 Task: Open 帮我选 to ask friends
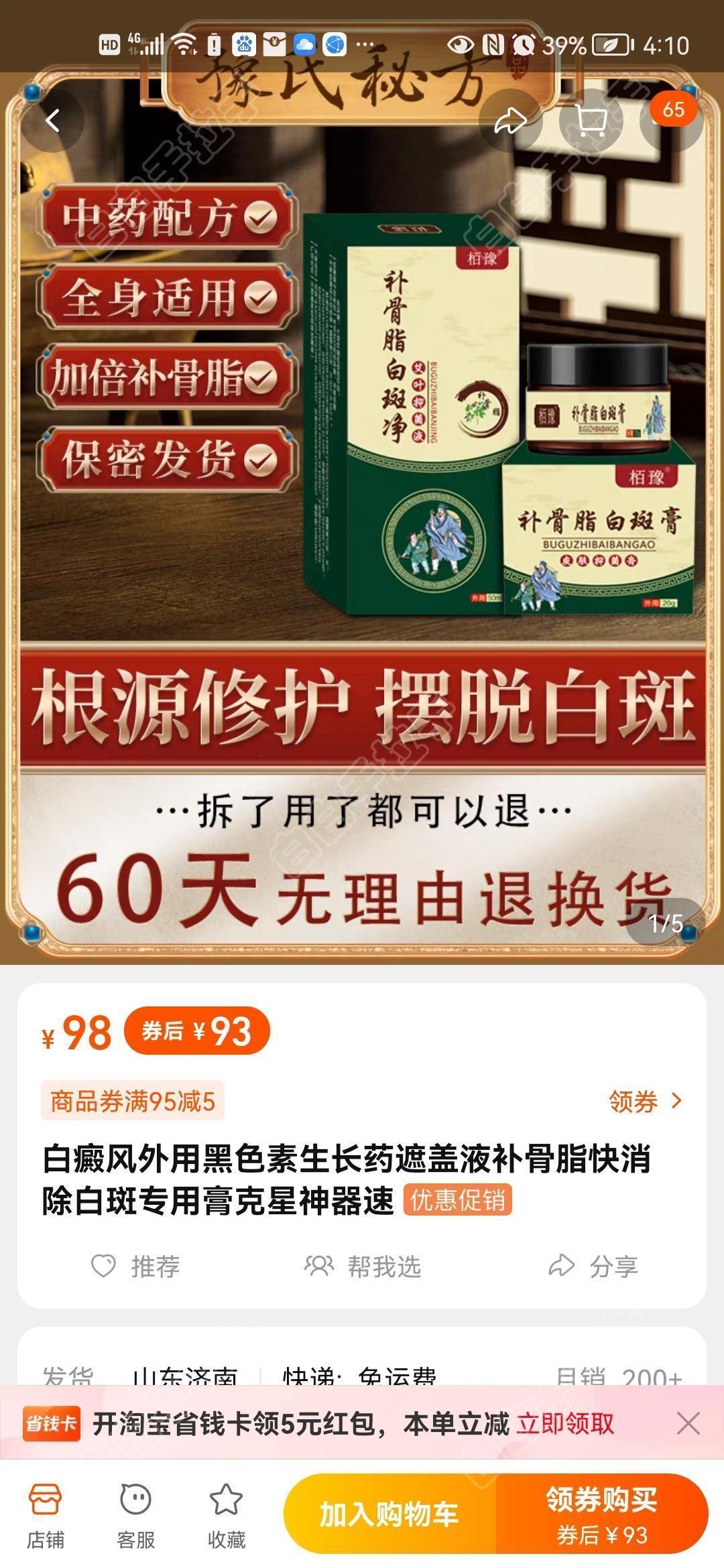tap(363, 1266)
